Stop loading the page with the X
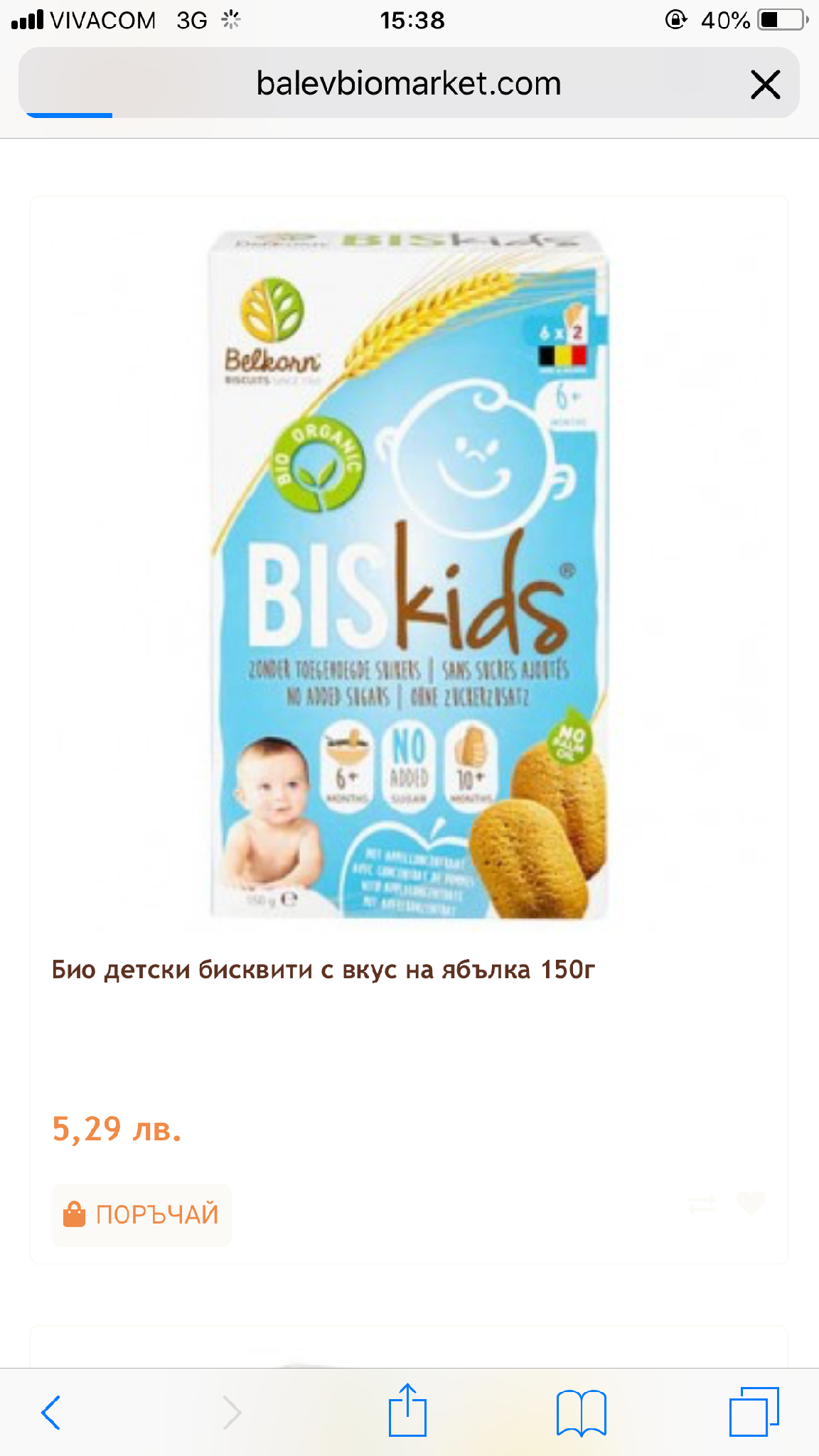819x1456 pixels. [766, 85]
